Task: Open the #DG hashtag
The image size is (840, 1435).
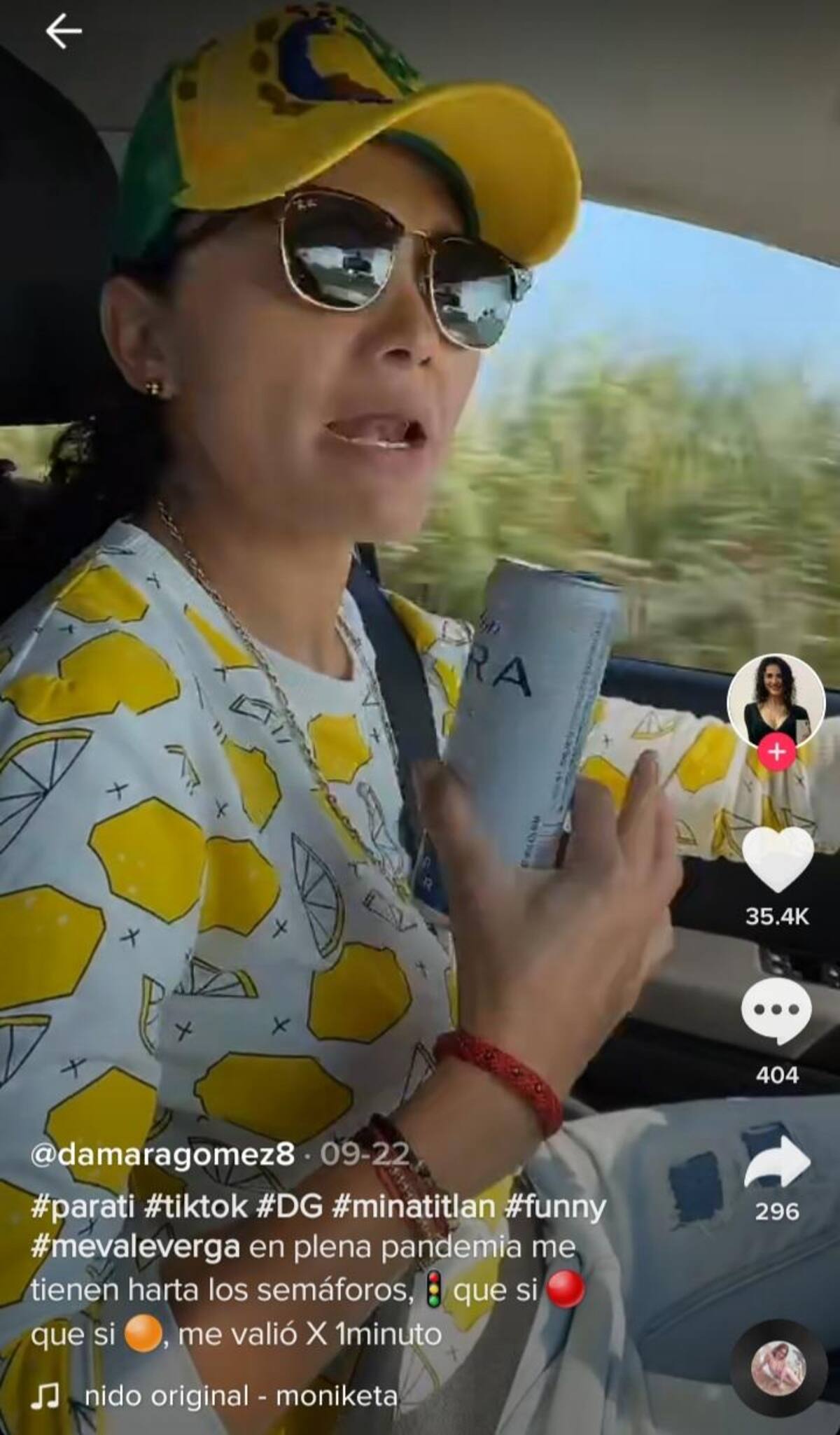Action: tap(289, 1207)
